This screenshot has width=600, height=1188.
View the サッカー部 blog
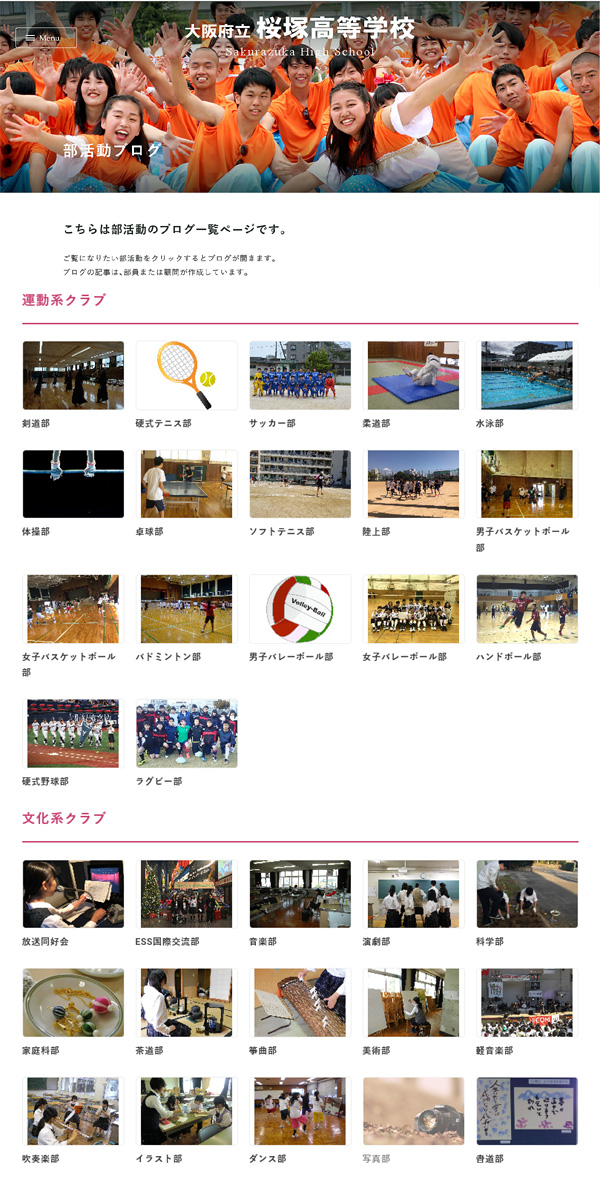(300, 376)
